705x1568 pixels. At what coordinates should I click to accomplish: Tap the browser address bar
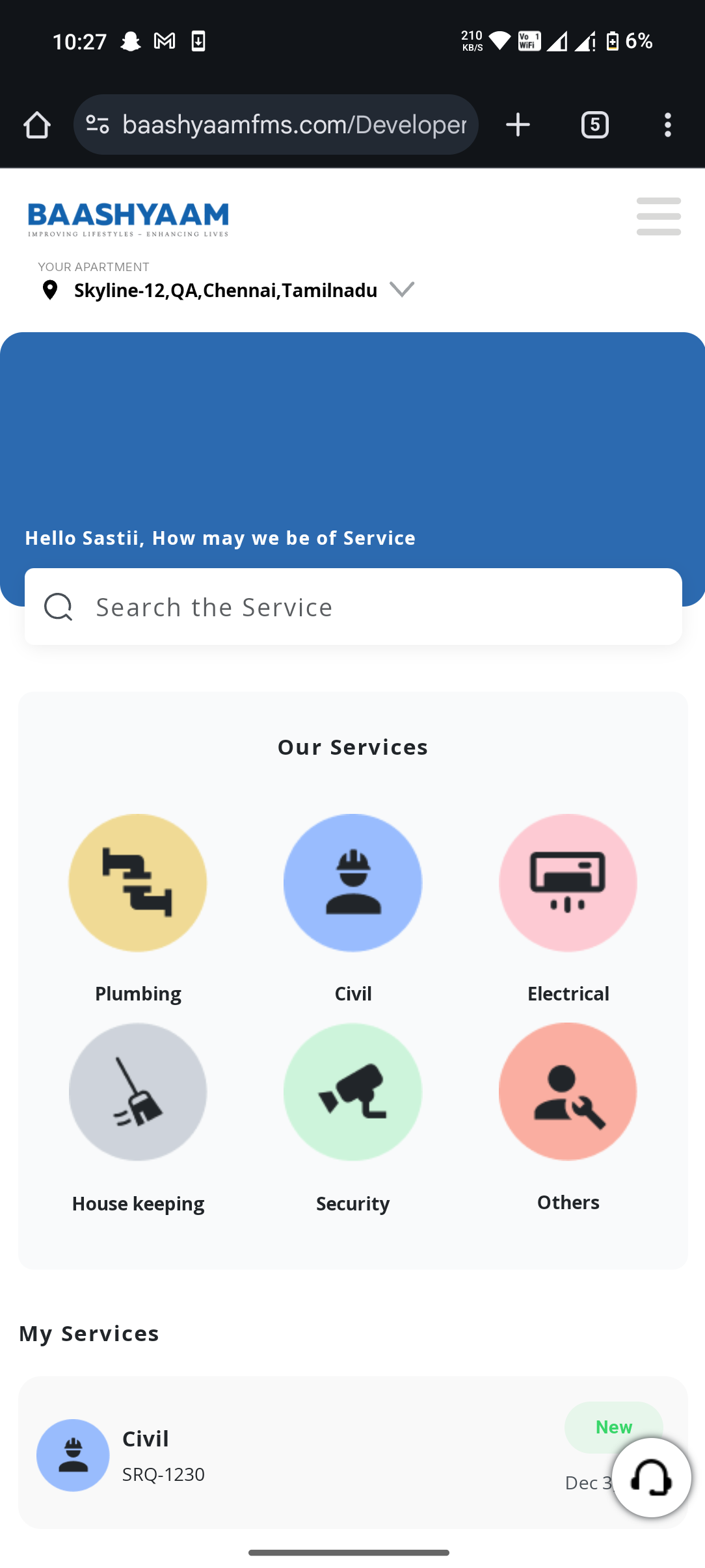293,125
